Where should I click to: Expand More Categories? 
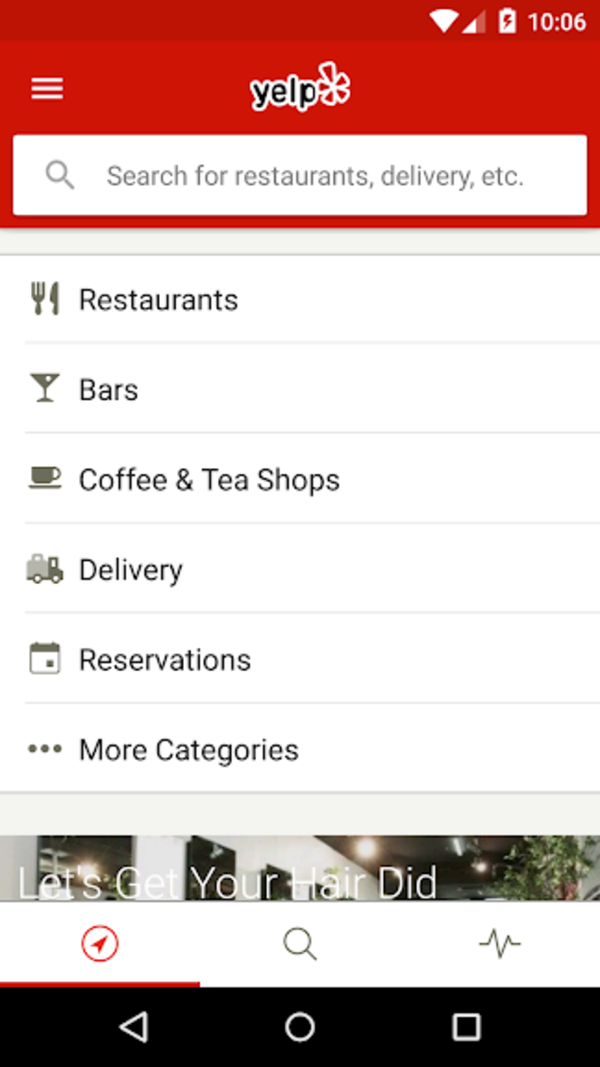(x=300, y=749)
